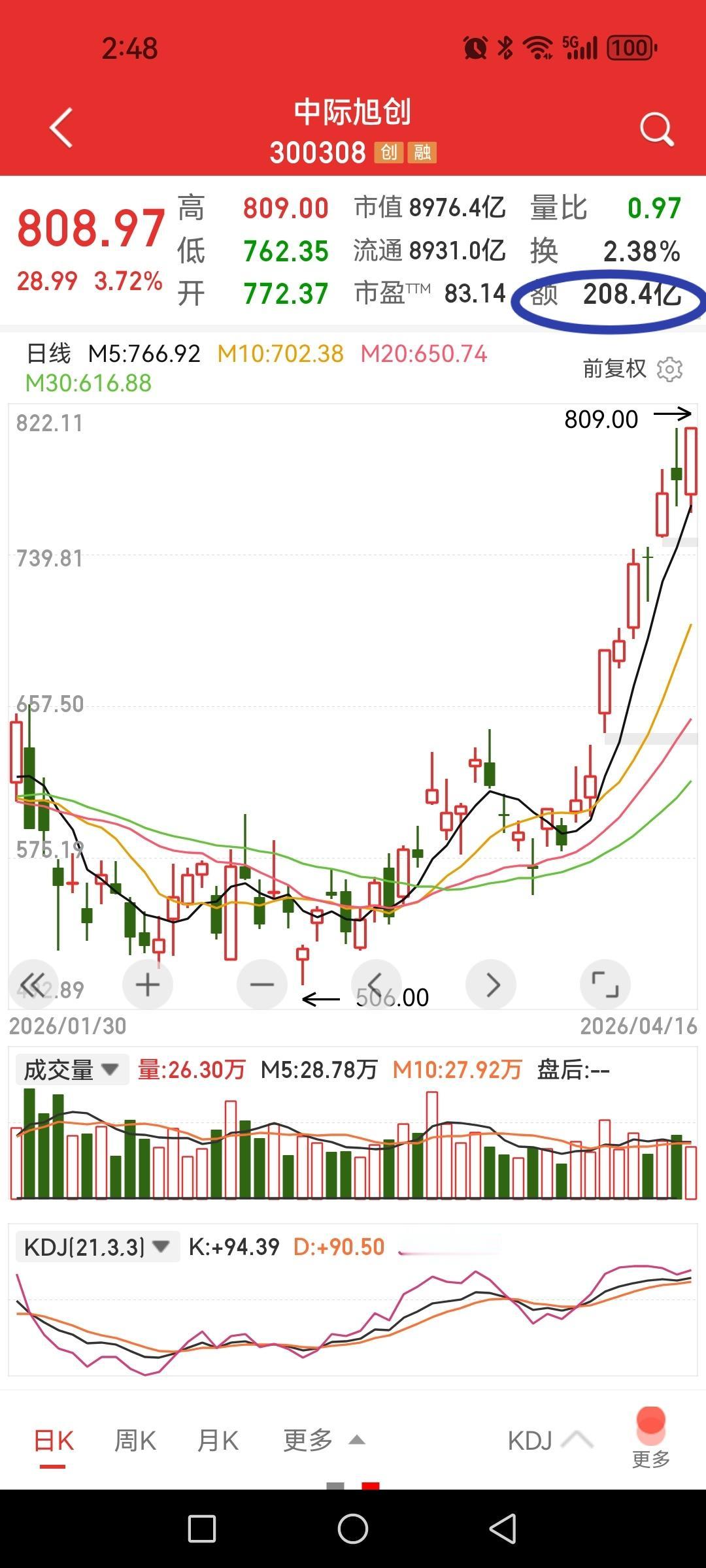Image resolution: width=706 pixels, height=1568 pixels.
Task: Open chart settings gear next to 前复权
Action: coord(669,370)
